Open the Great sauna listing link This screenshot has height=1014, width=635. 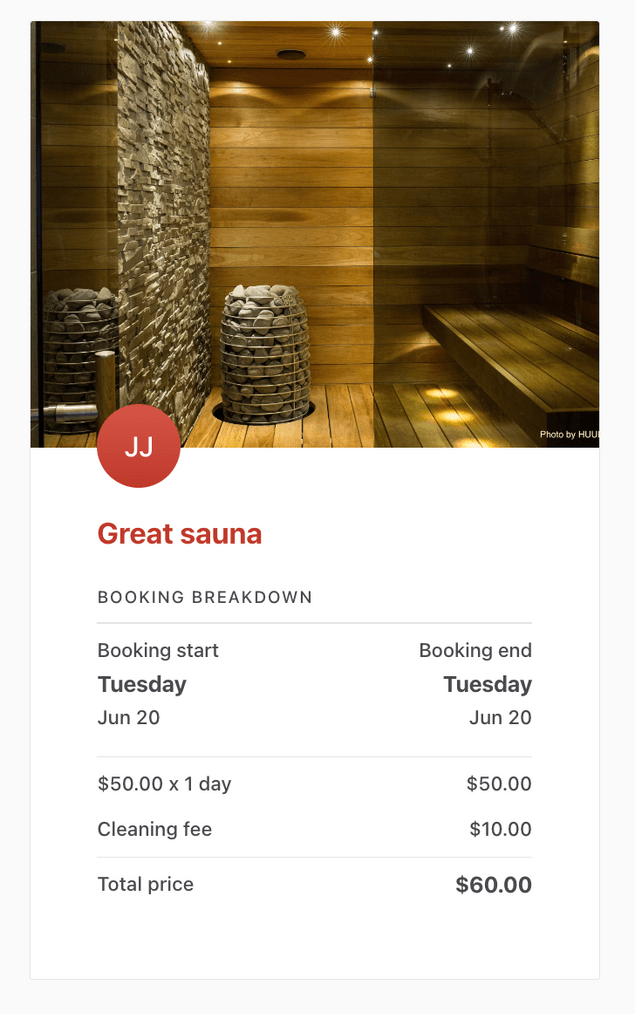(x=179, y=534)
